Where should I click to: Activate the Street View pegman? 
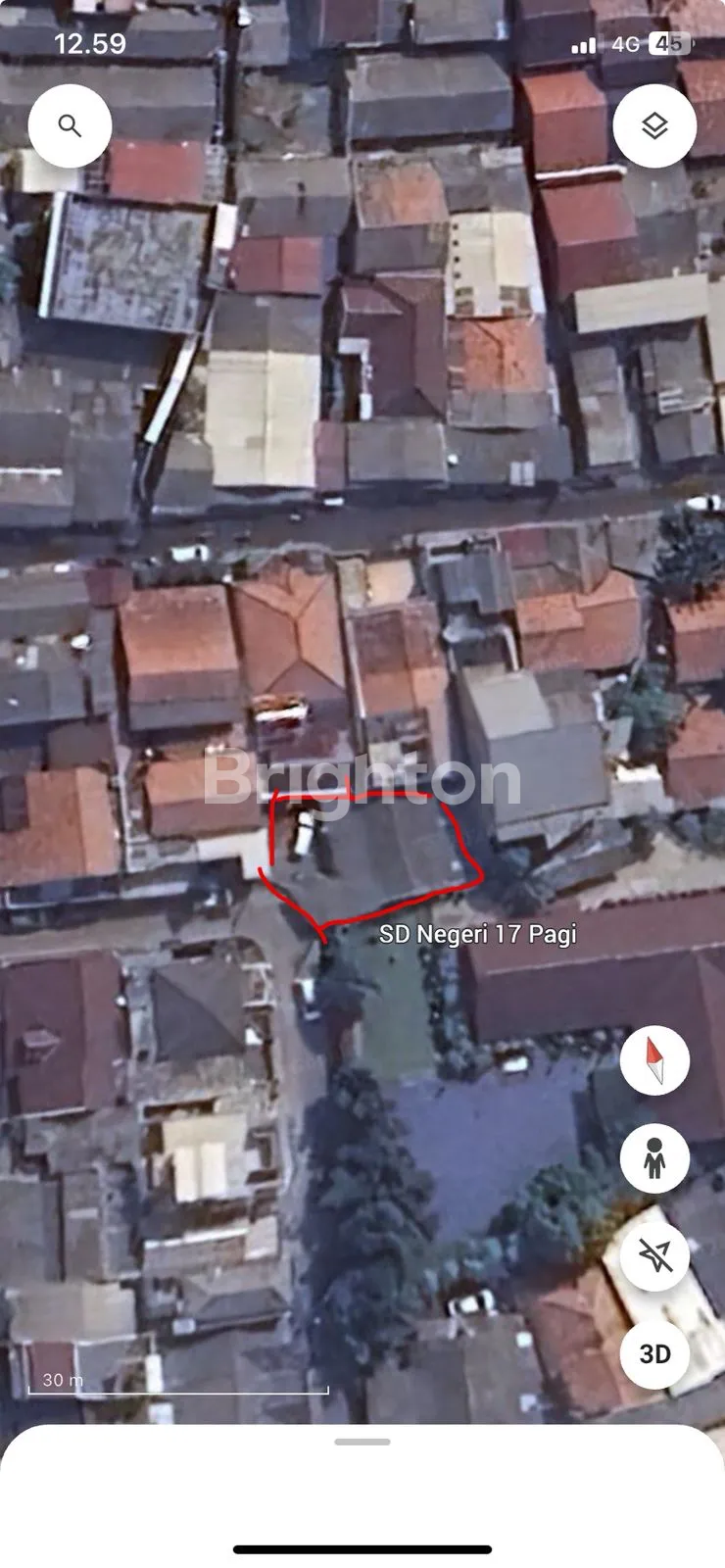pyautogui.click(x=654, y=1158)
